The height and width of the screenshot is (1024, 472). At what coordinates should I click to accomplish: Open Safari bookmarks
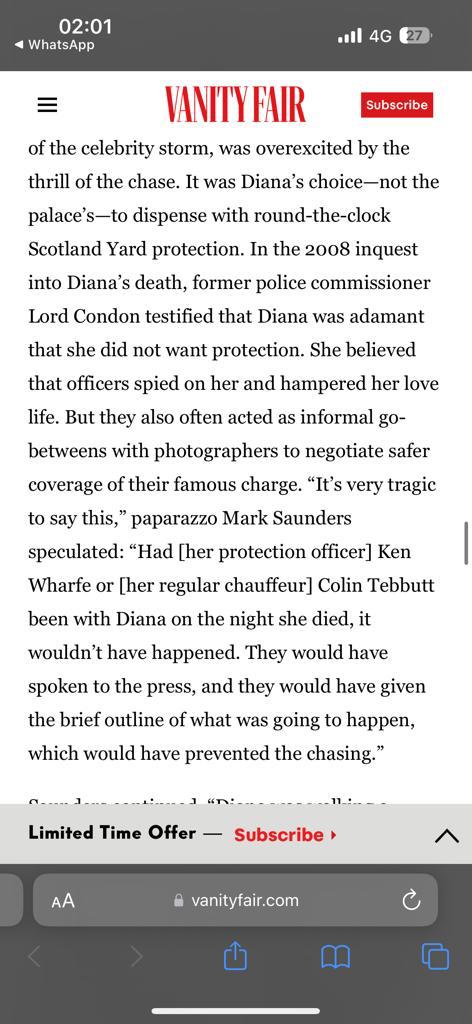pos(336,957)
